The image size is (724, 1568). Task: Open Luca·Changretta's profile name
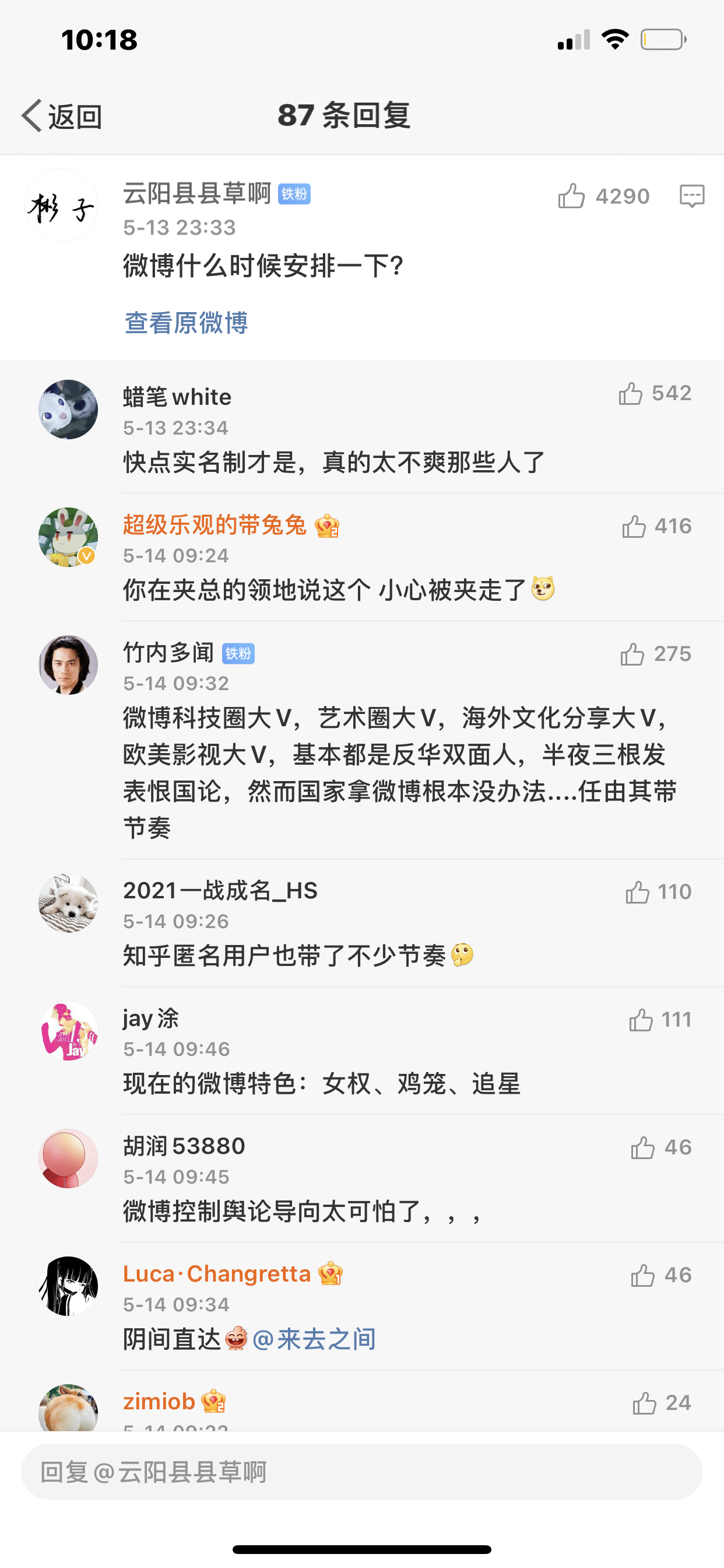[x=217, y=1273]
